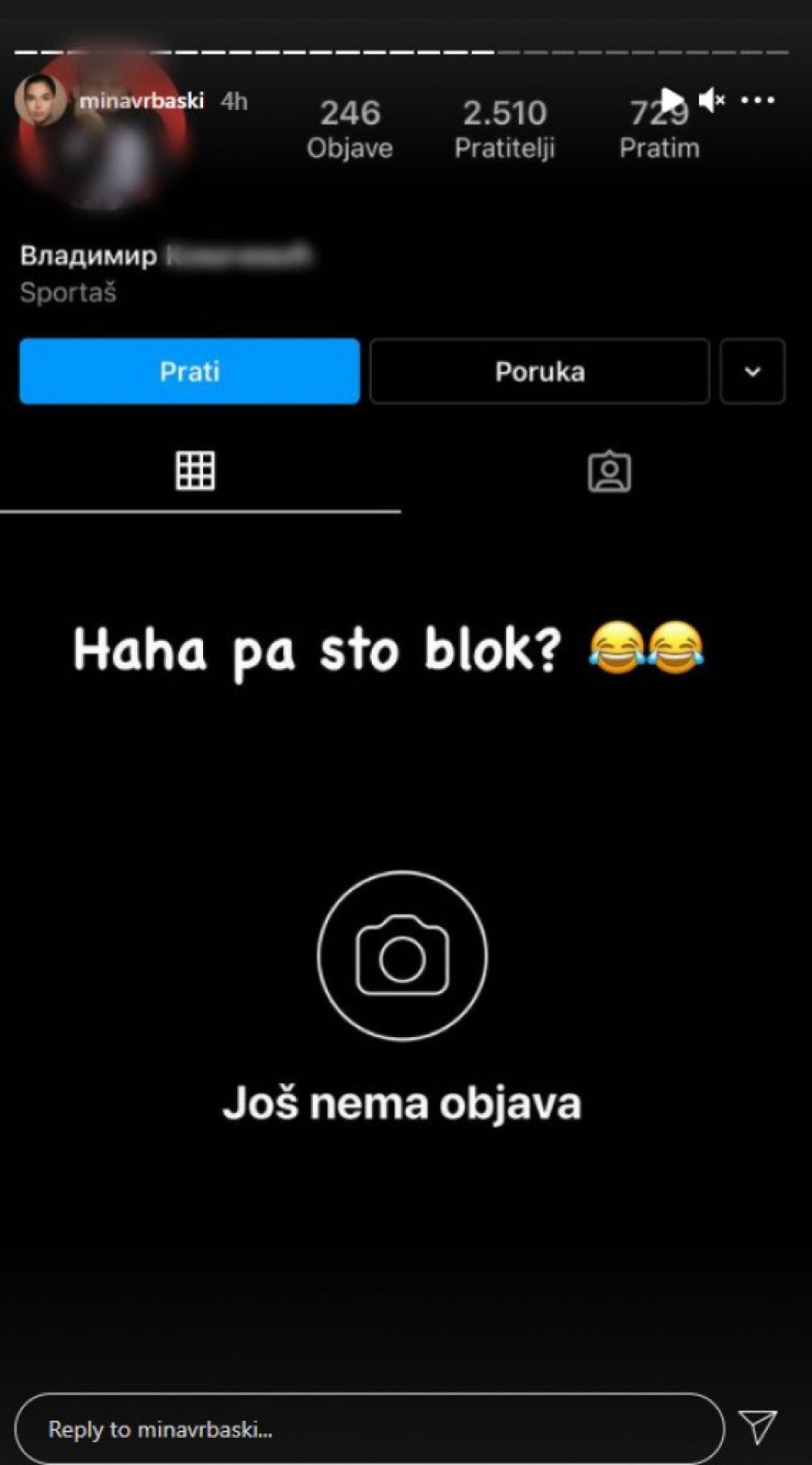Resume story playback with play icon

(x=671, y=99)
